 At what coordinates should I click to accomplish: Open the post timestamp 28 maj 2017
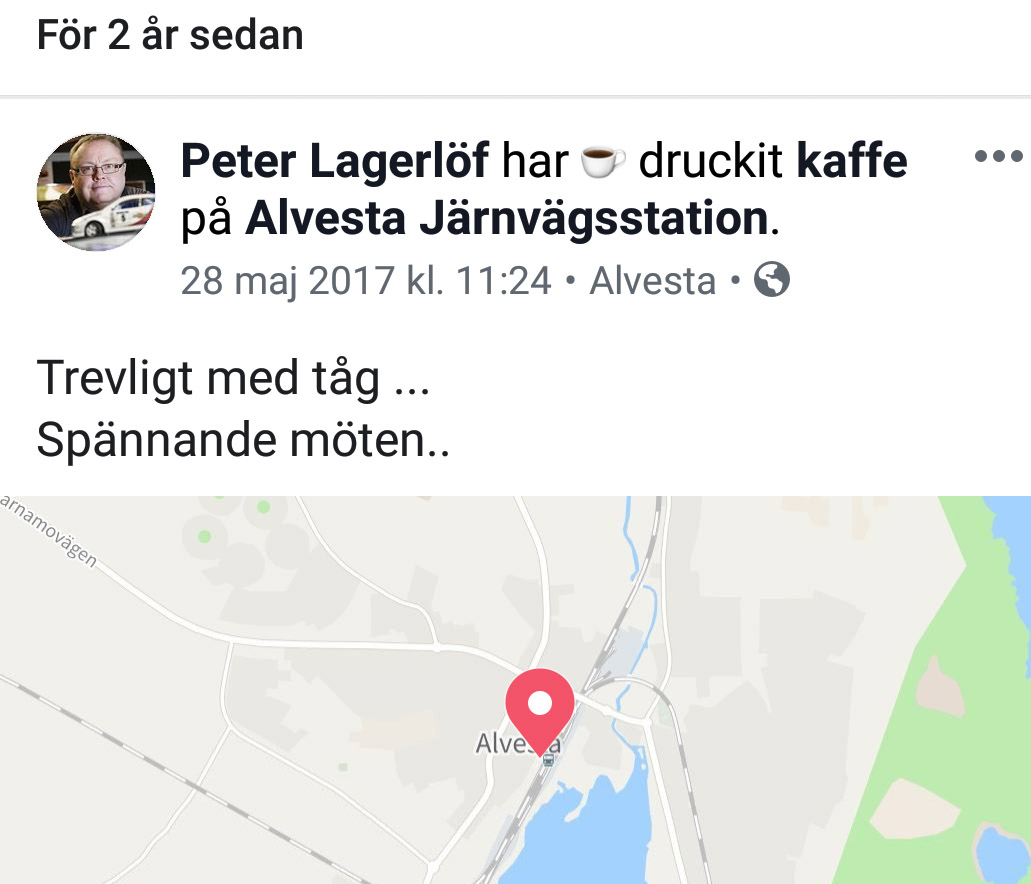[x=365, y=282]
